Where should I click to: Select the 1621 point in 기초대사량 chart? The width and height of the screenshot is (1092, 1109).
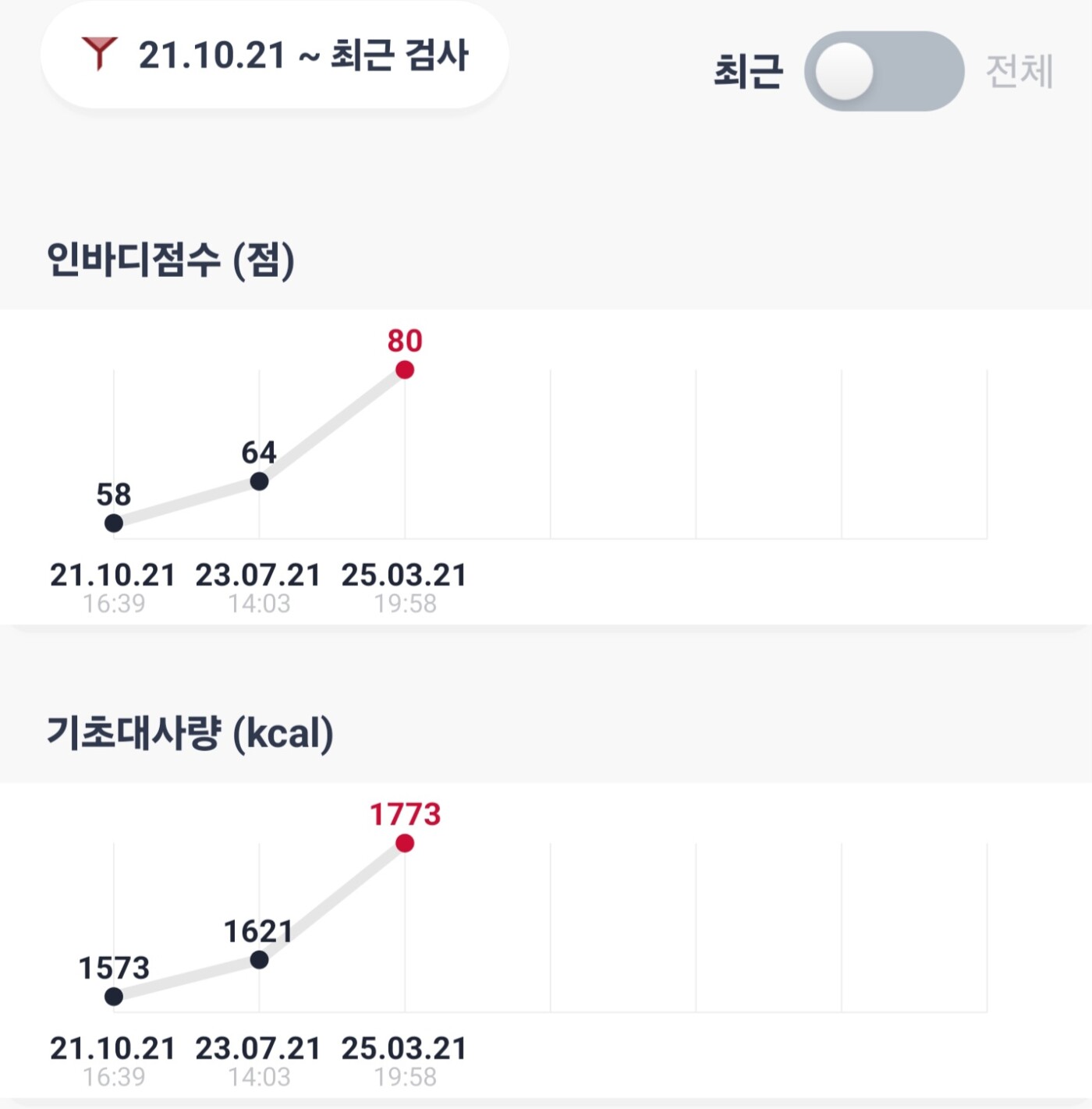(x=259, y=959)
